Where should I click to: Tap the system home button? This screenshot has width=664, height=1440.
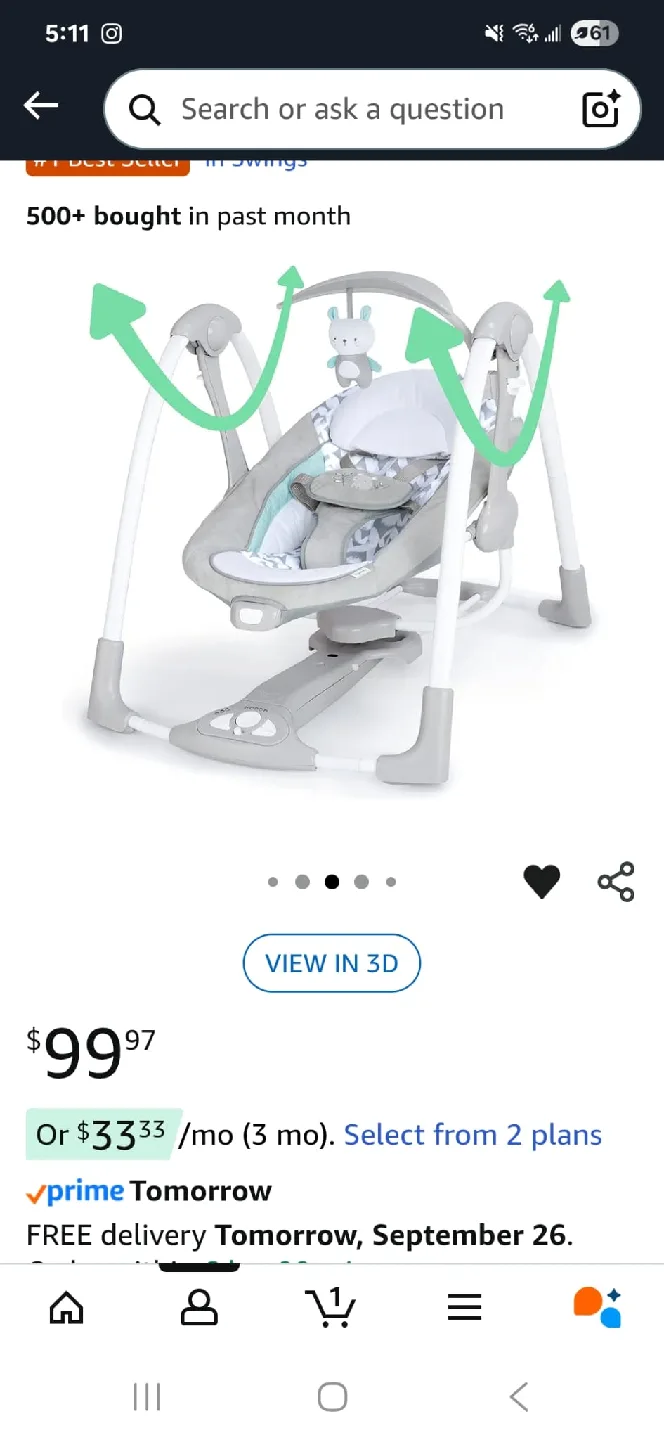(x=332, y=1397)
